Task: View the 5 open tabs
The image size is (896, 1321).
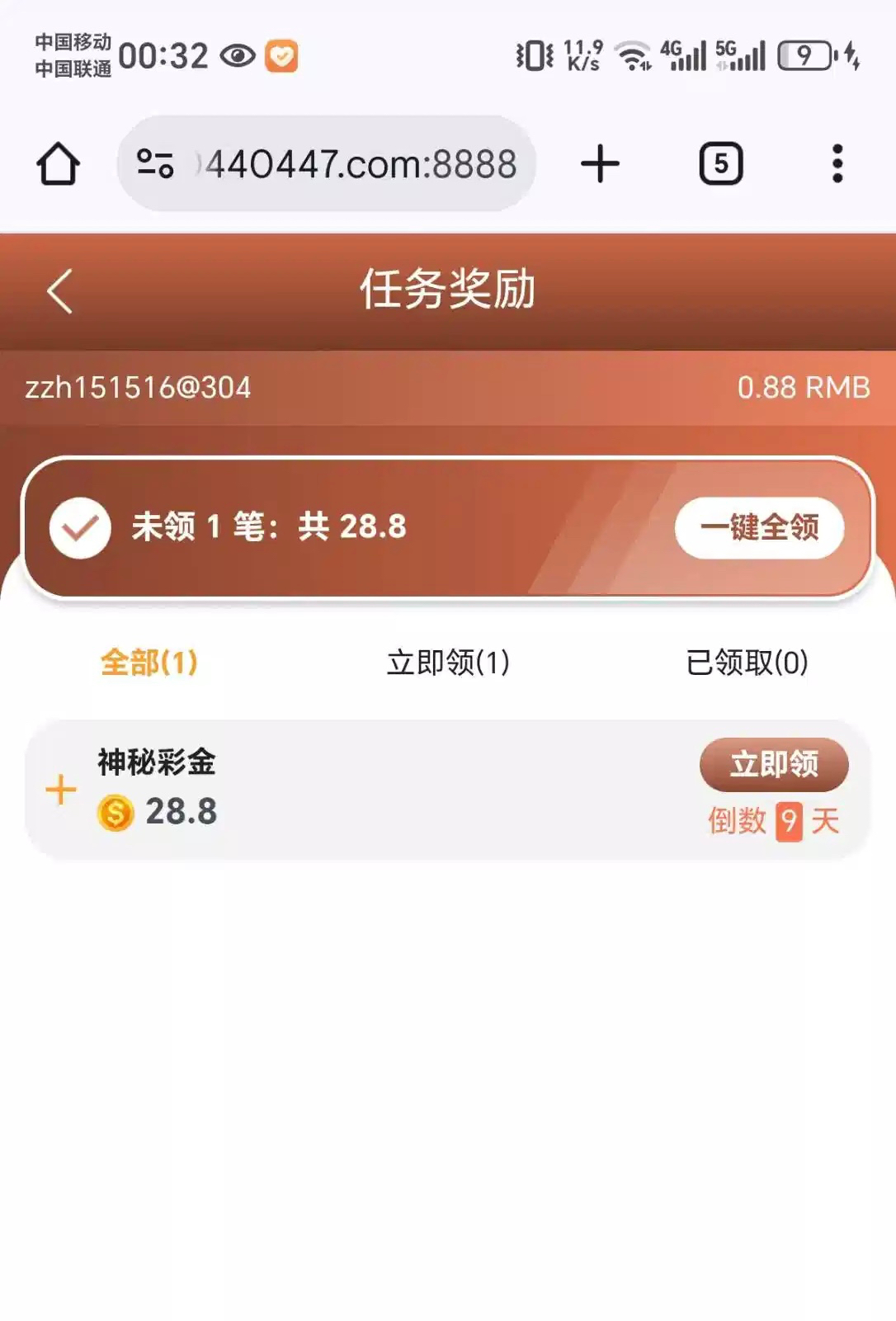Action: 720,163
